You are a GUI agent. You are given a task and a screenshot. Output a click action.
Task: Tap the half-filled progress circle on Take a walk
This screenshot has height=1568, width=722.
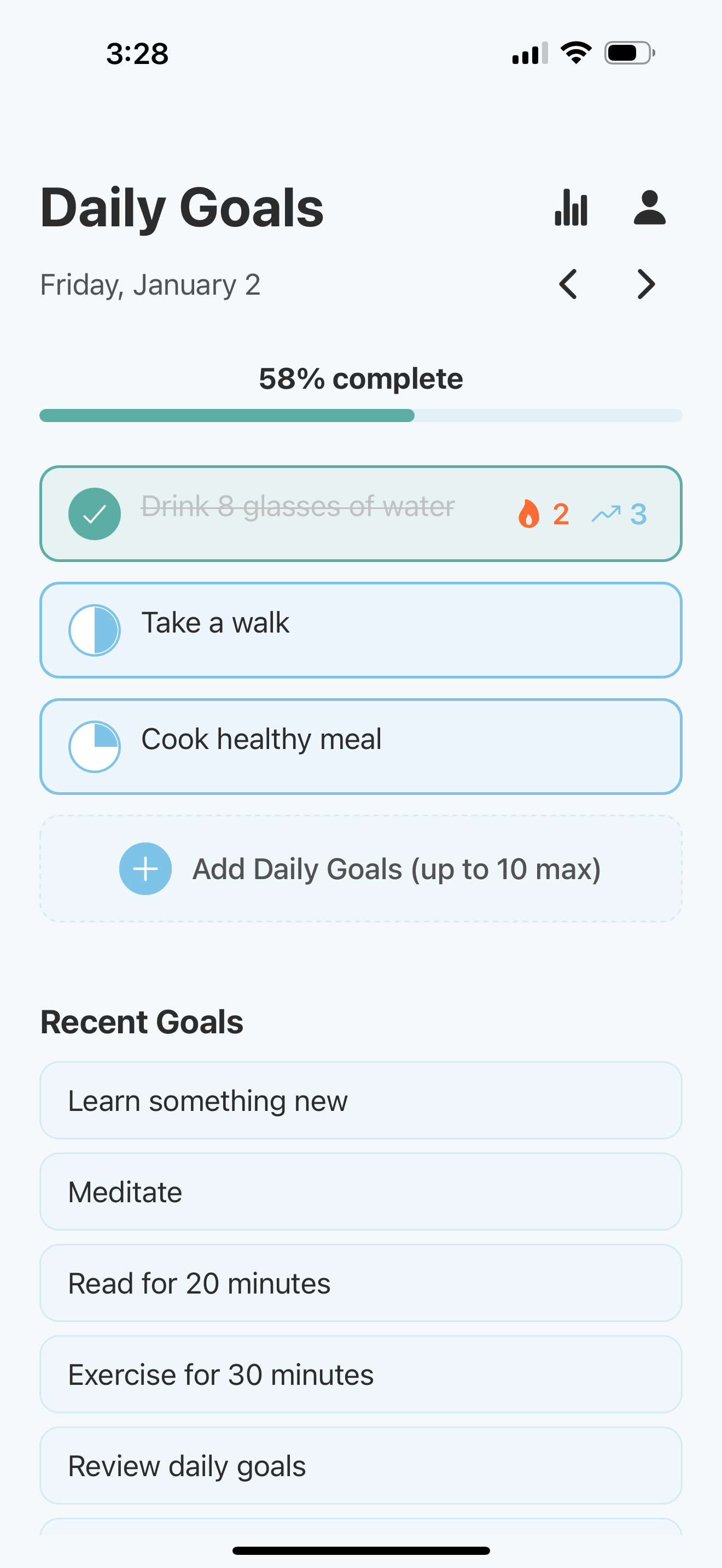coord(95,630)
